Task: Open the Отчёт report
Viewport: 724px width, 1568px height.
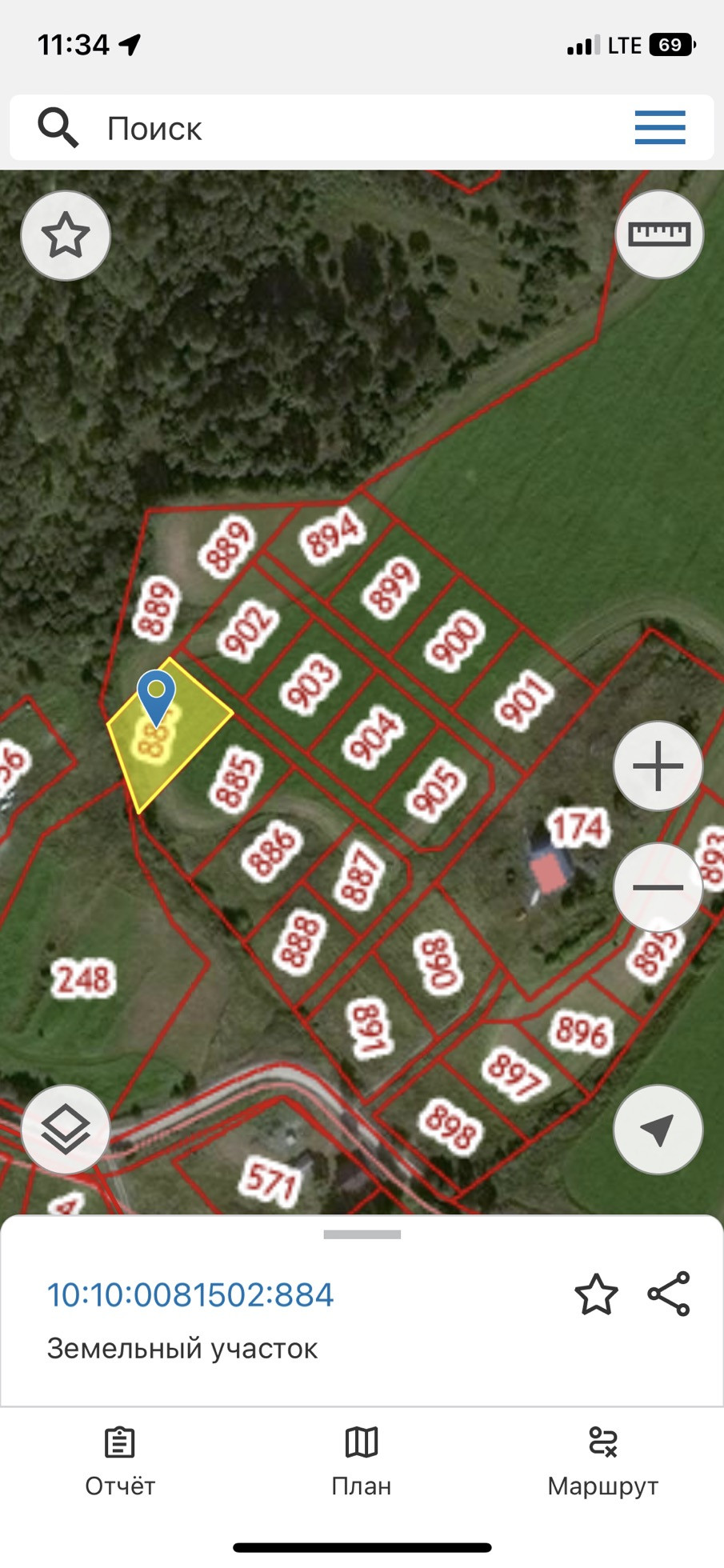Action: (120, 1462)
